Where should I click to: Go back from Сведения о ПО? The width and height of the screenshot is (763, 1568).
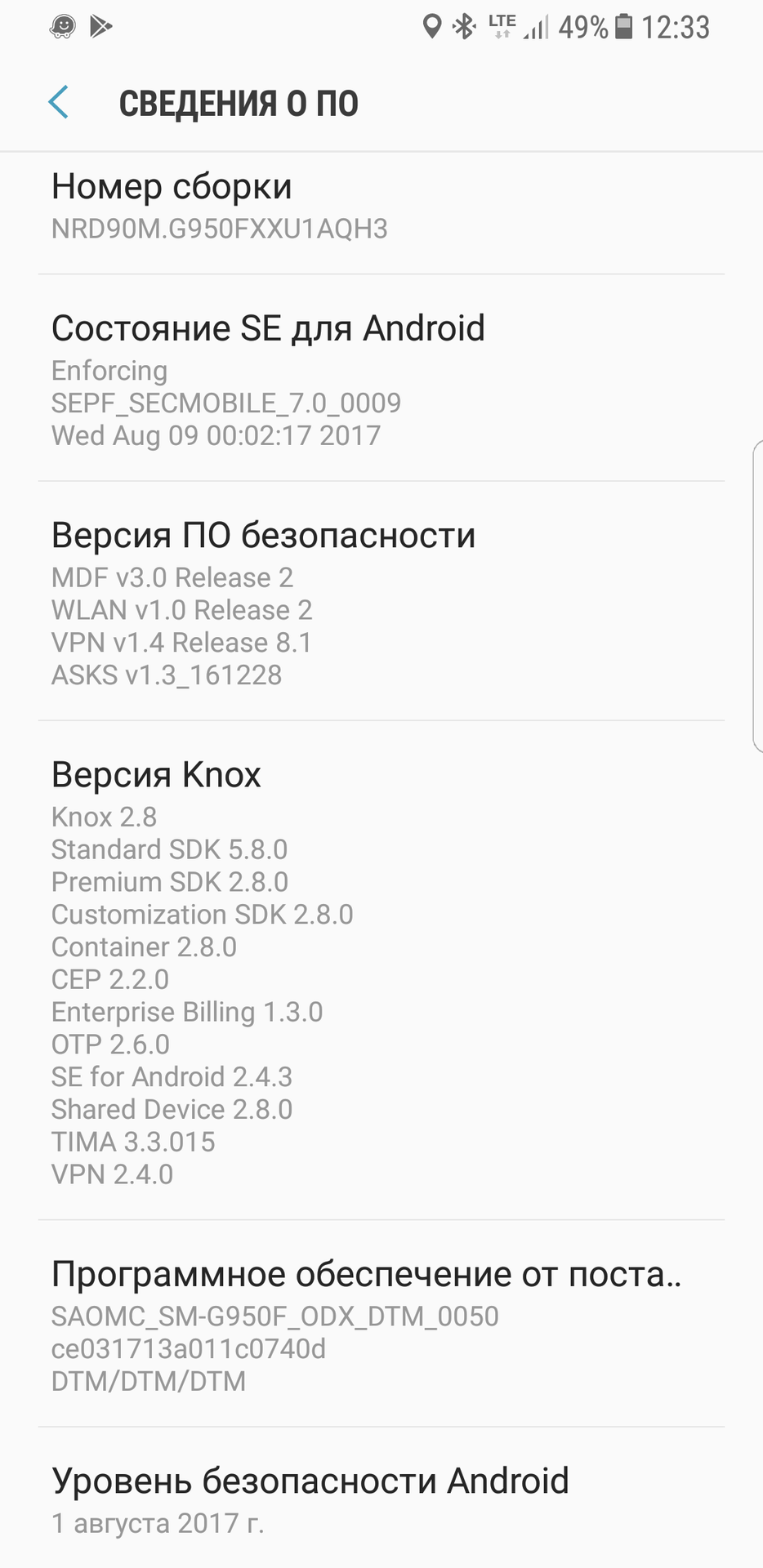coord(59,103)
